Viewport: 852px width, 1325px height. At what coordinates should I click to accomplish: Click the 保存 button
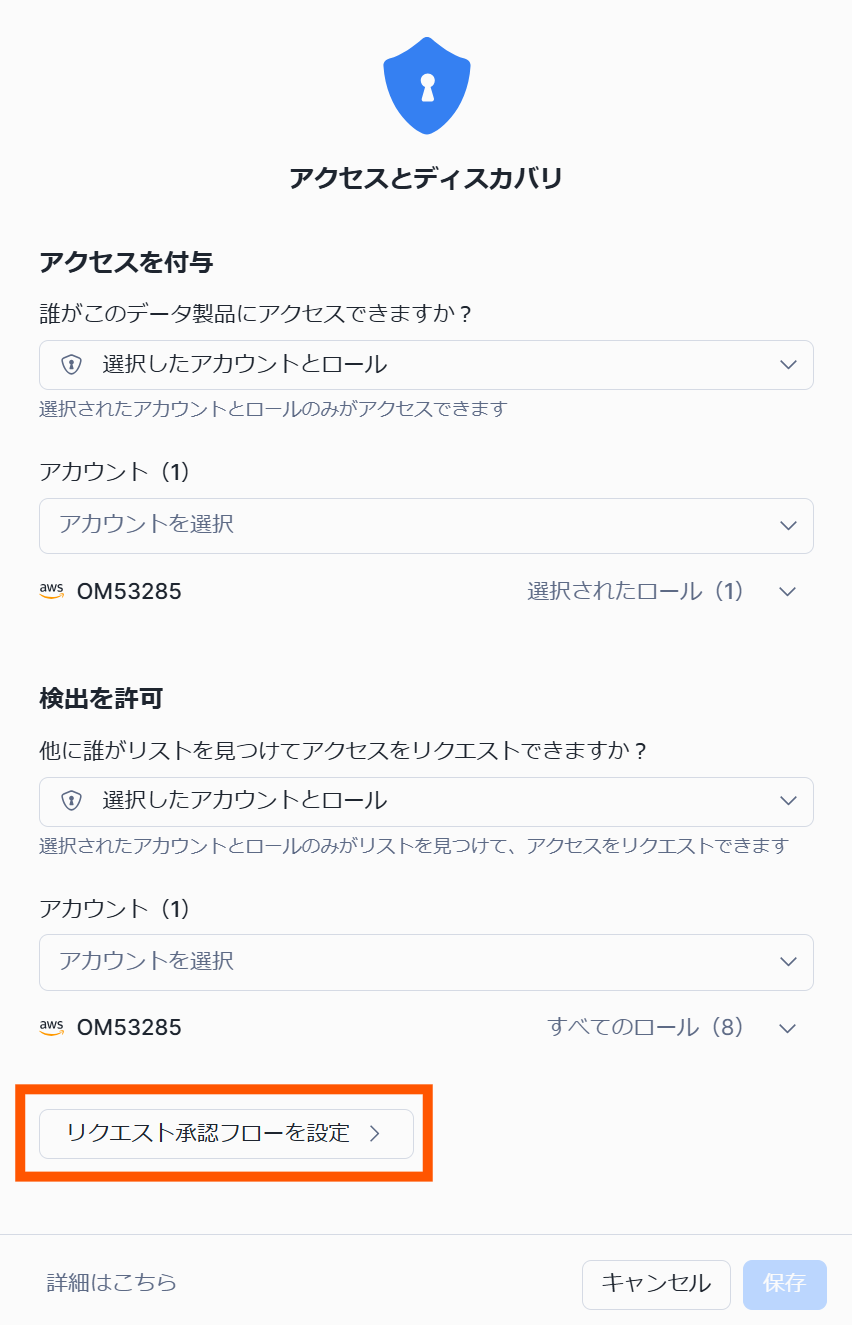pyautogui.click(x=785, y=1284)
